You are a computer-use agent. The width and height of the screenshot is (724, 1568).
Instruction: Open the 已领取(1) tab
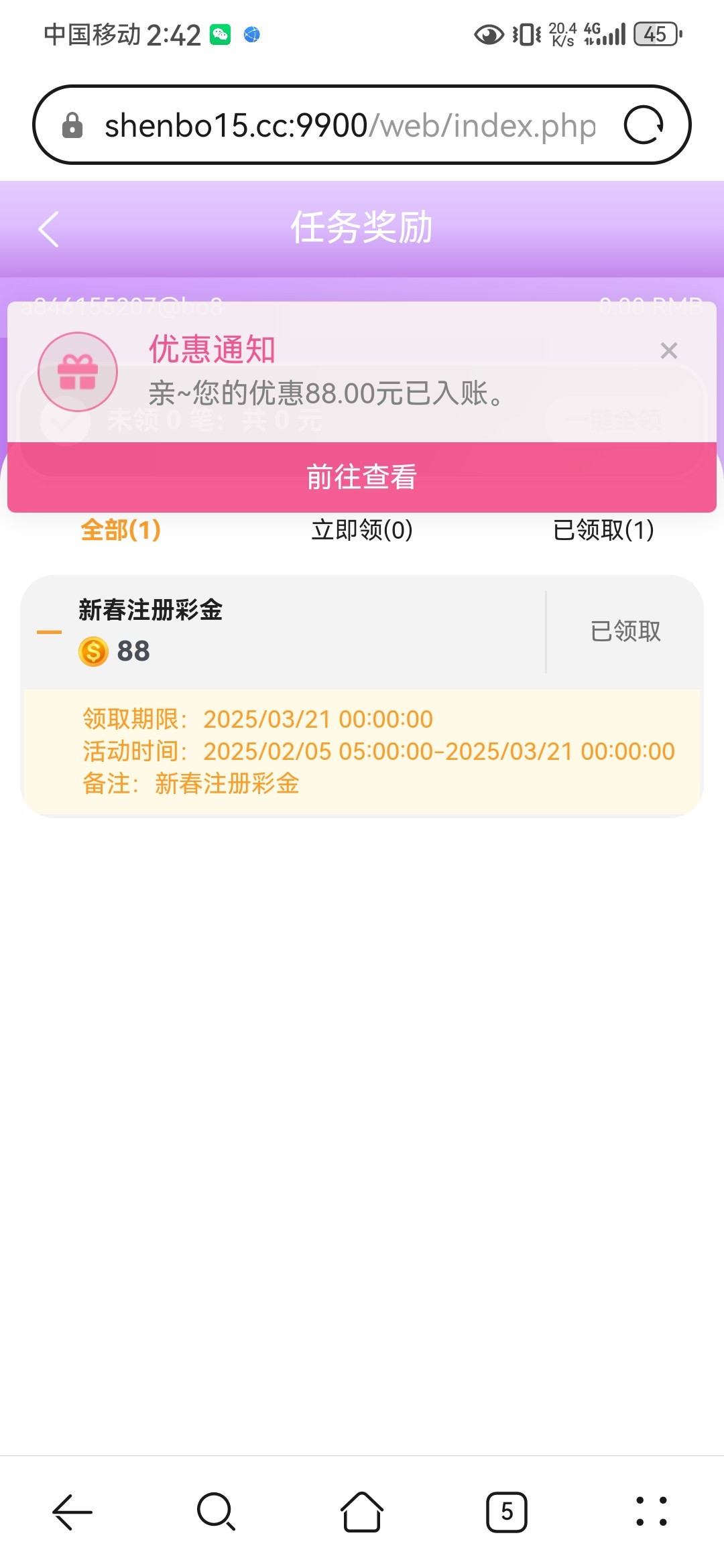point(603,530)
